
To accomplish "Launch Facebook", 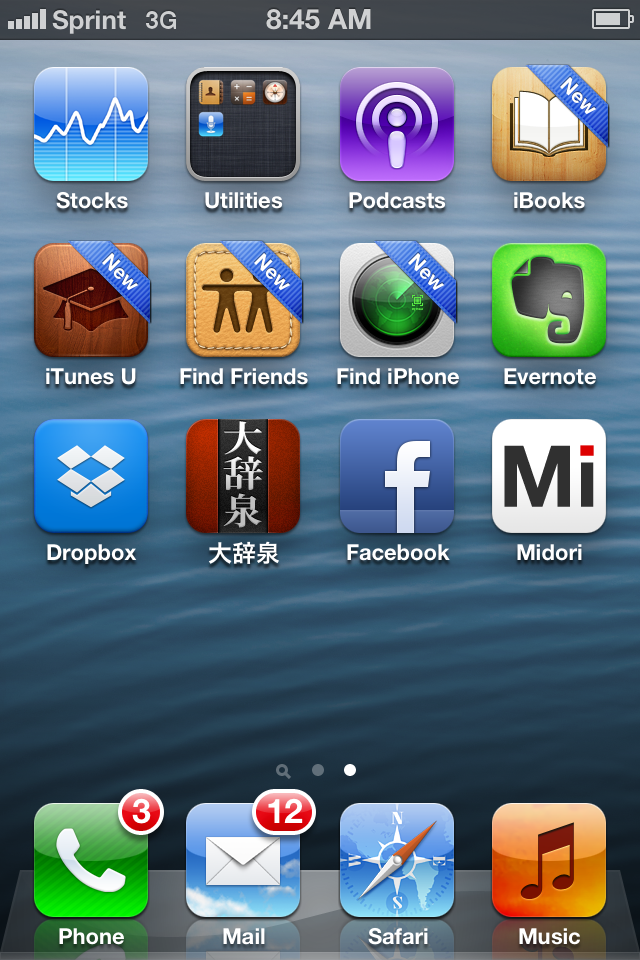I will pos(396,476).
